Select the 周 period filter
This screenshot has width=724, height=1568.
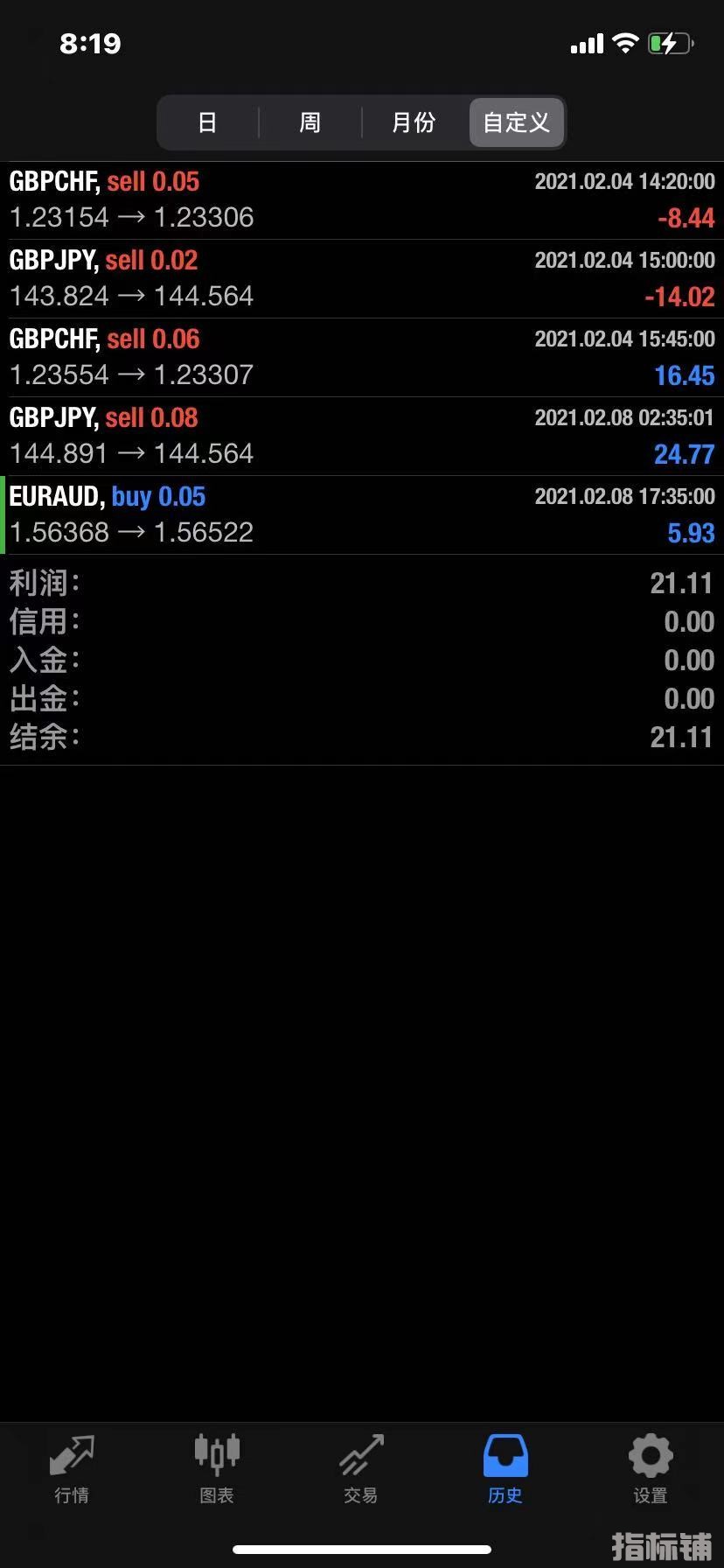[310, 122]
